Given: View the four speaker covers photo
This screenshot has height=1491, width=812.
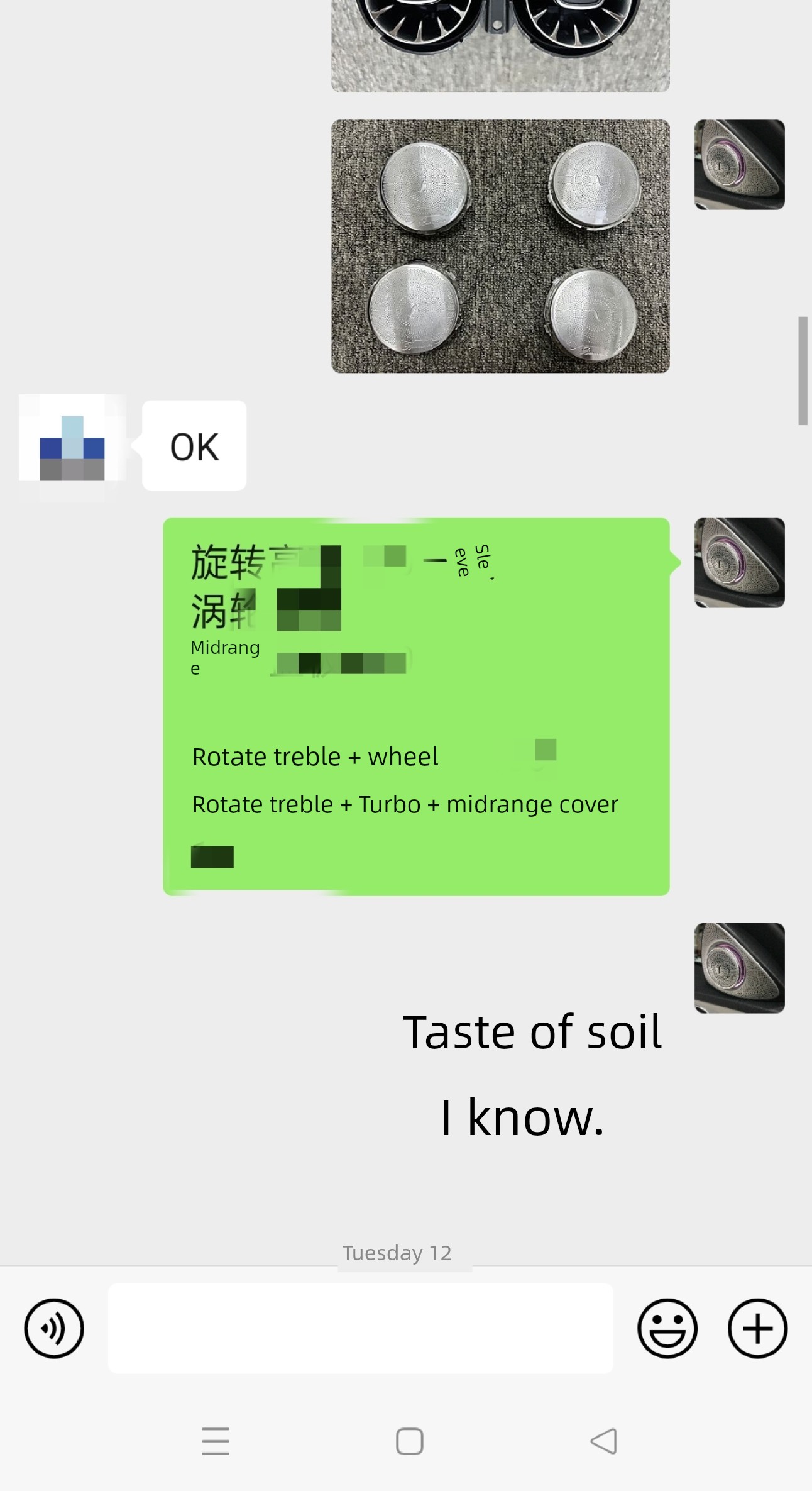Looking at the screenshot, I should pos(500,246).
